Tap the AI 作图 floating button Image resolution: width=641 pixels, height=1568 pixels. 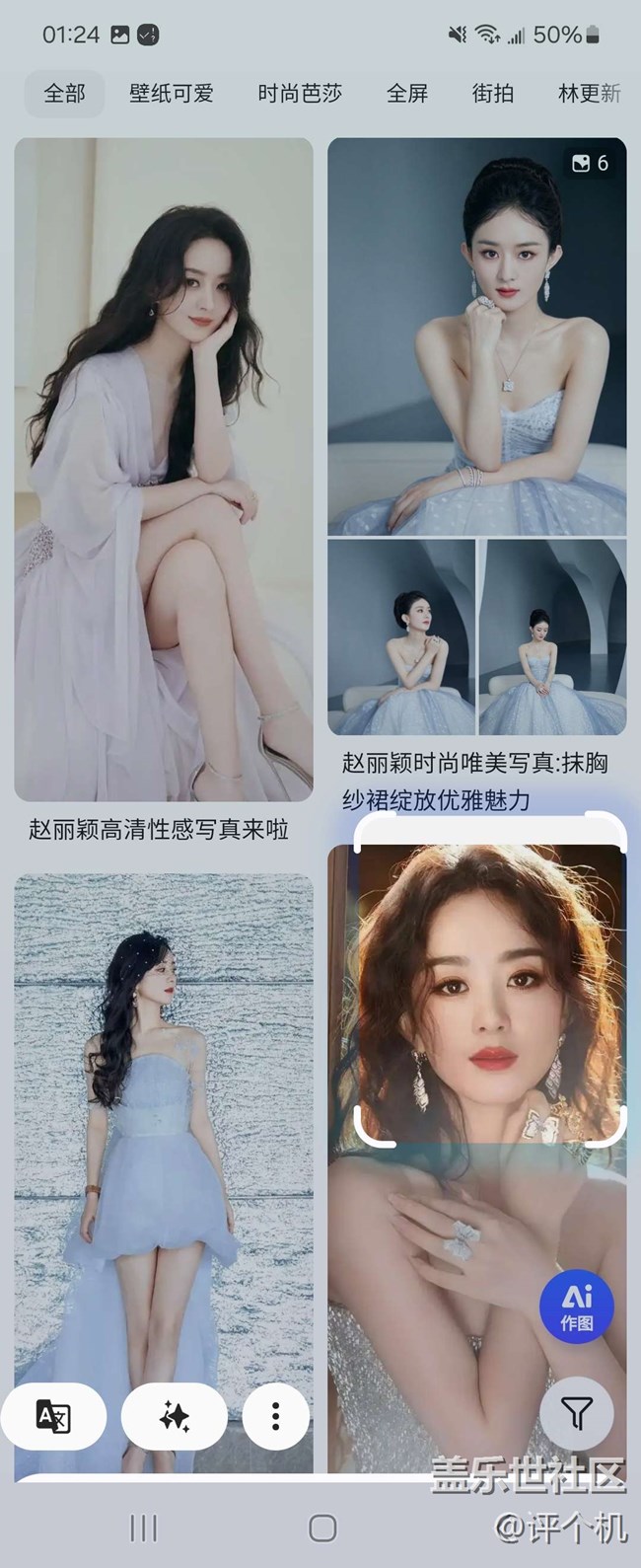[x=577, y=1307]
